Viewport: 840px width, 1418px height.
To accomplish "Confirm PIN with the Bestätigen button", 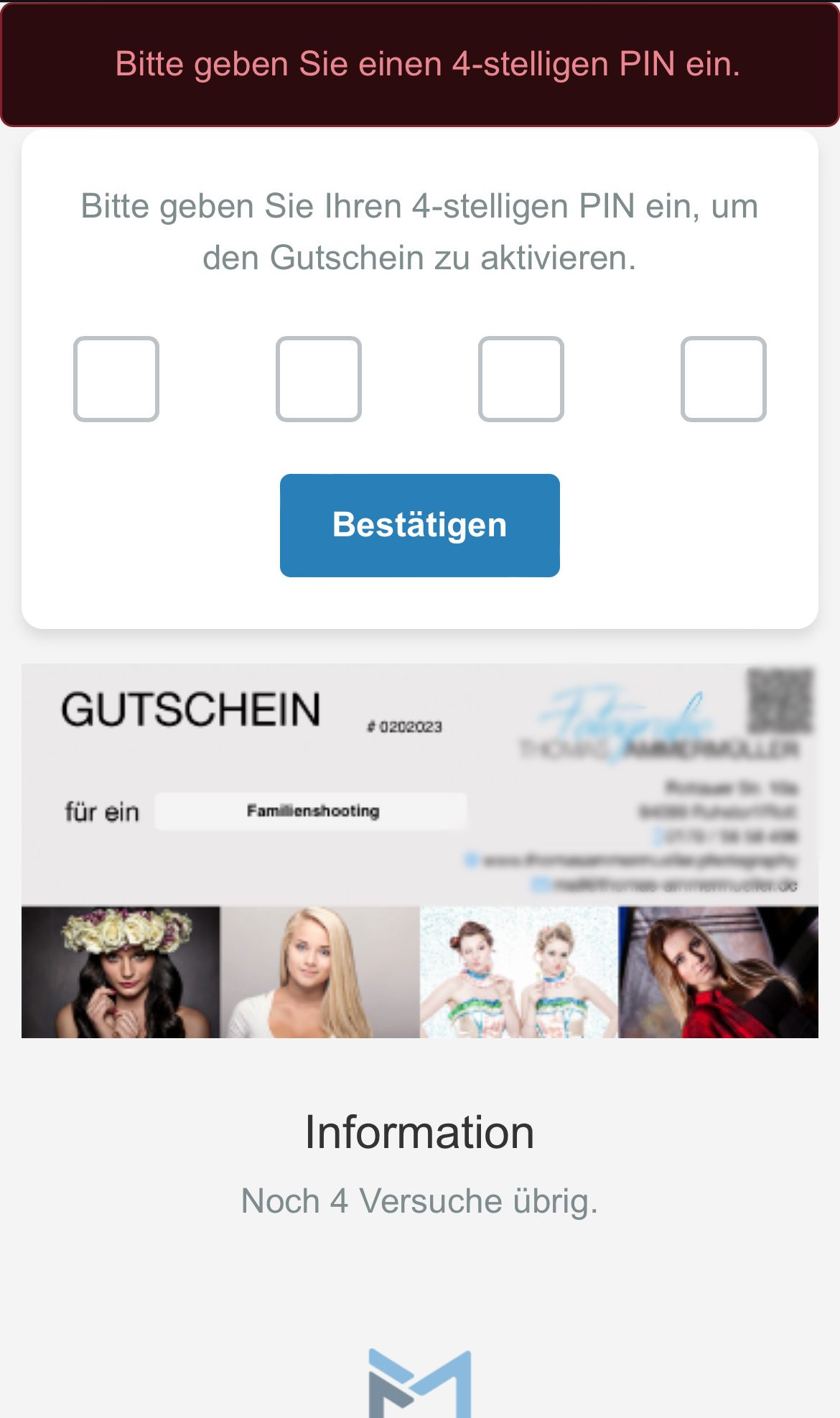I will 420,526.
